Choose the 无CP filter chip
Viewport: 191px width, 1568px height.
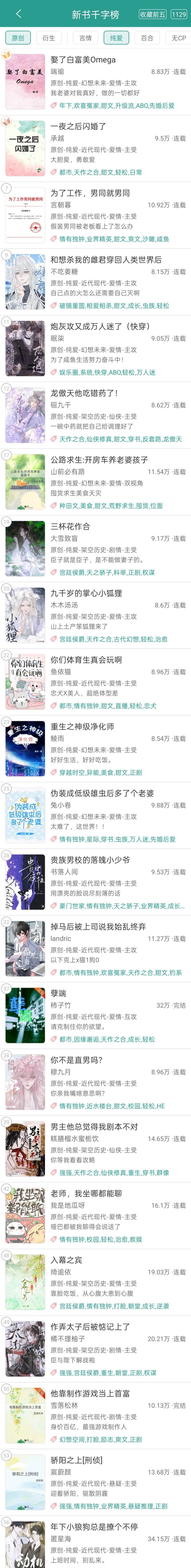coord(178,38)
